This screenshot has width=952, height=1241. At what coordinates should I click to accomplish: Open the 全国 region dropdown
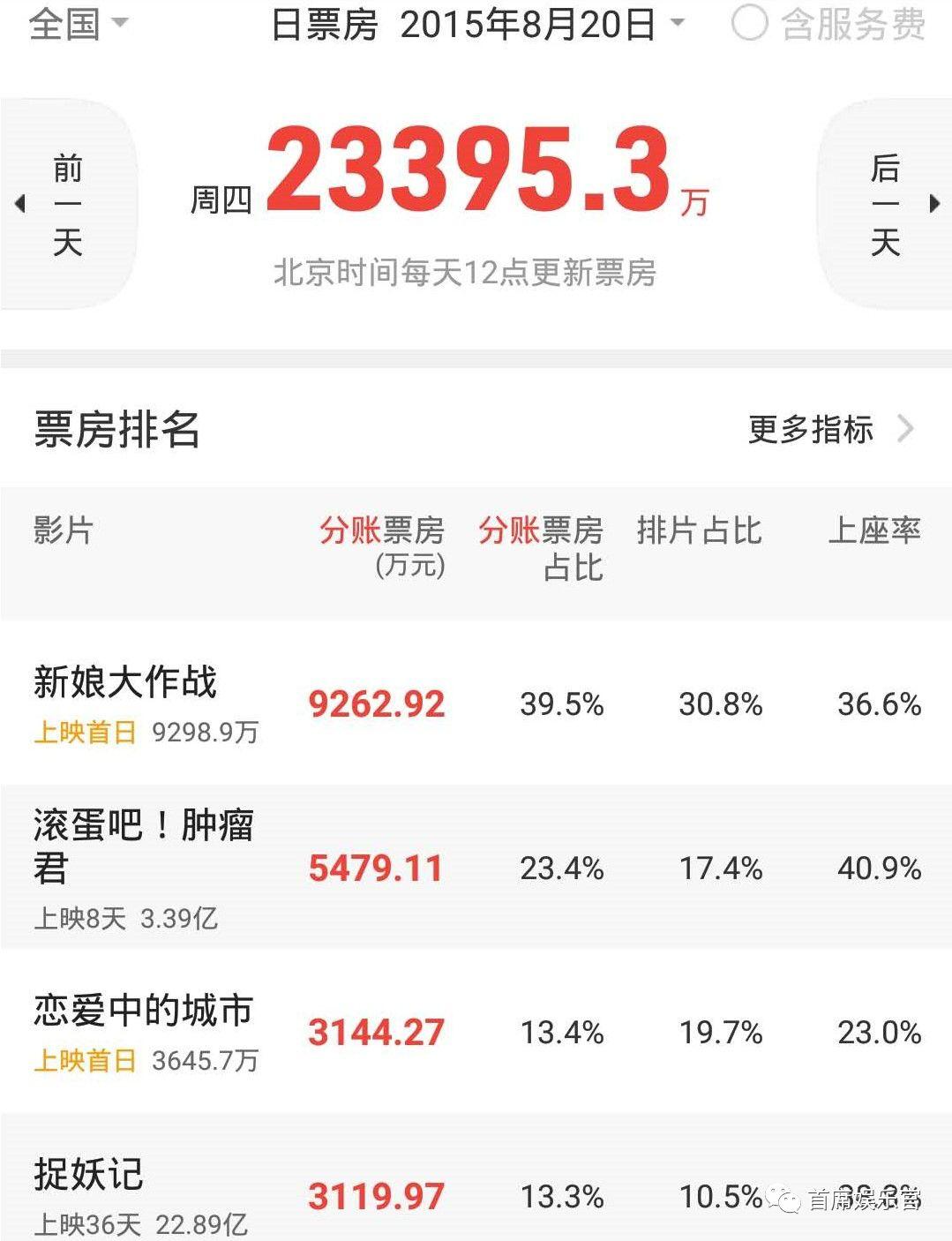click(x=78, y=24)
